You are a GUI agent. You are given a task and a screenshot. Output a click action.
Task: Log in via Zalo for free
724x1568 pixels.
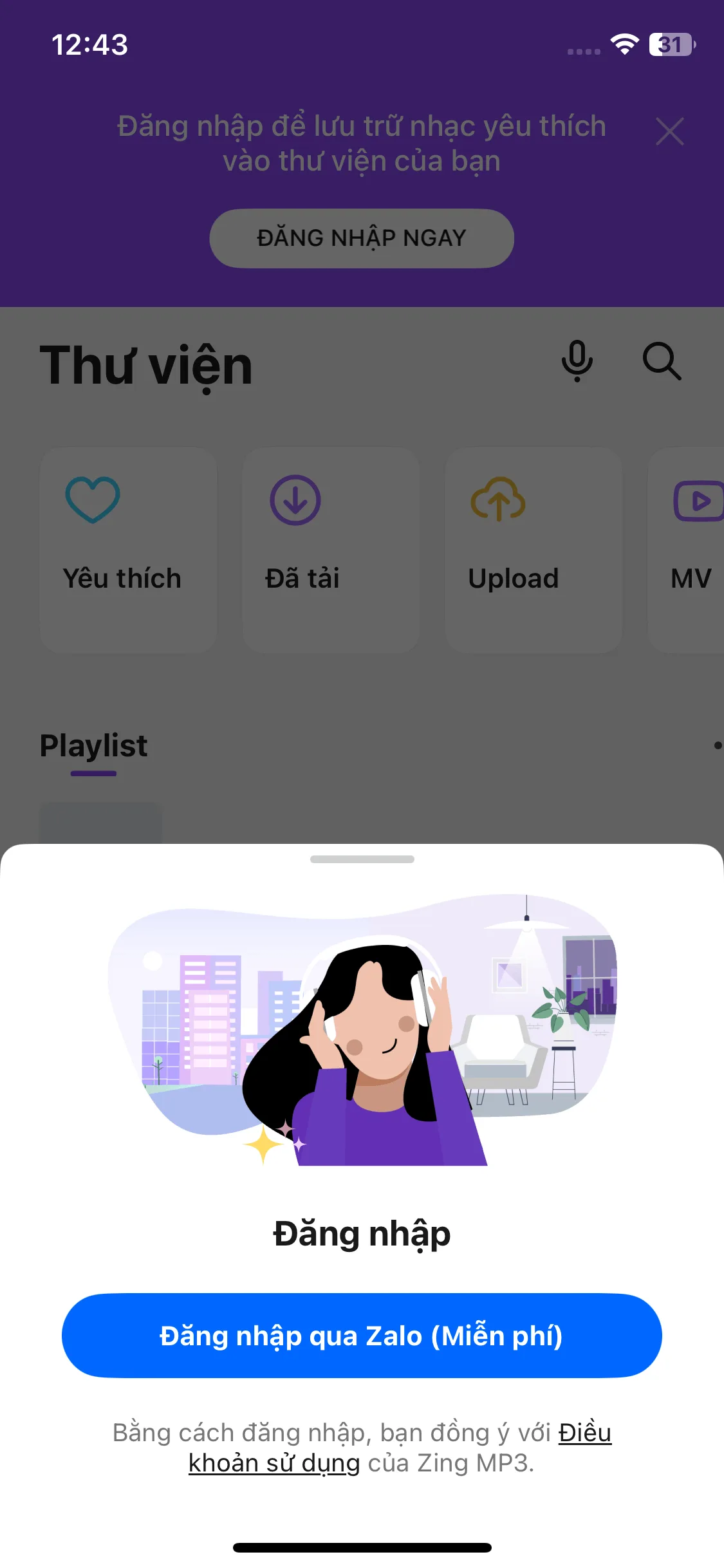coord(362,1336)
